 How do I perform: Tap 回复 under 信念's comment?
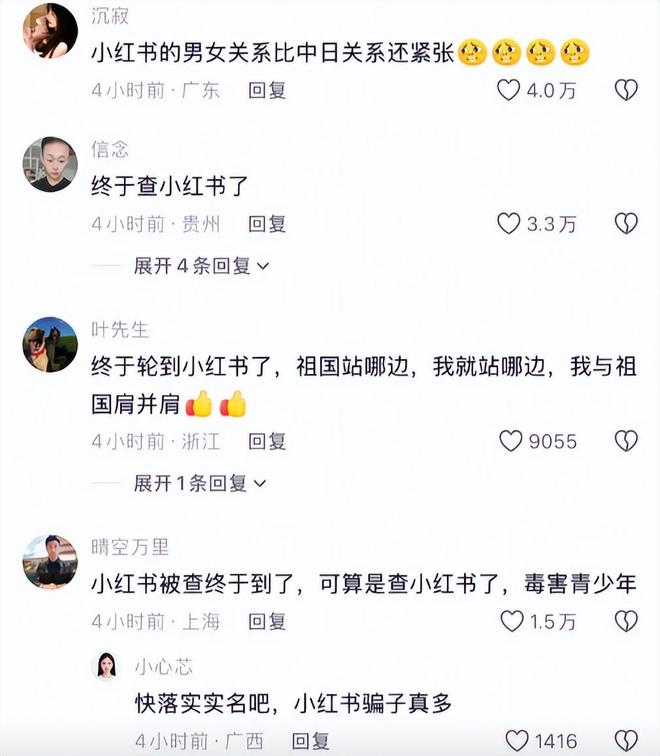[267, 224]
